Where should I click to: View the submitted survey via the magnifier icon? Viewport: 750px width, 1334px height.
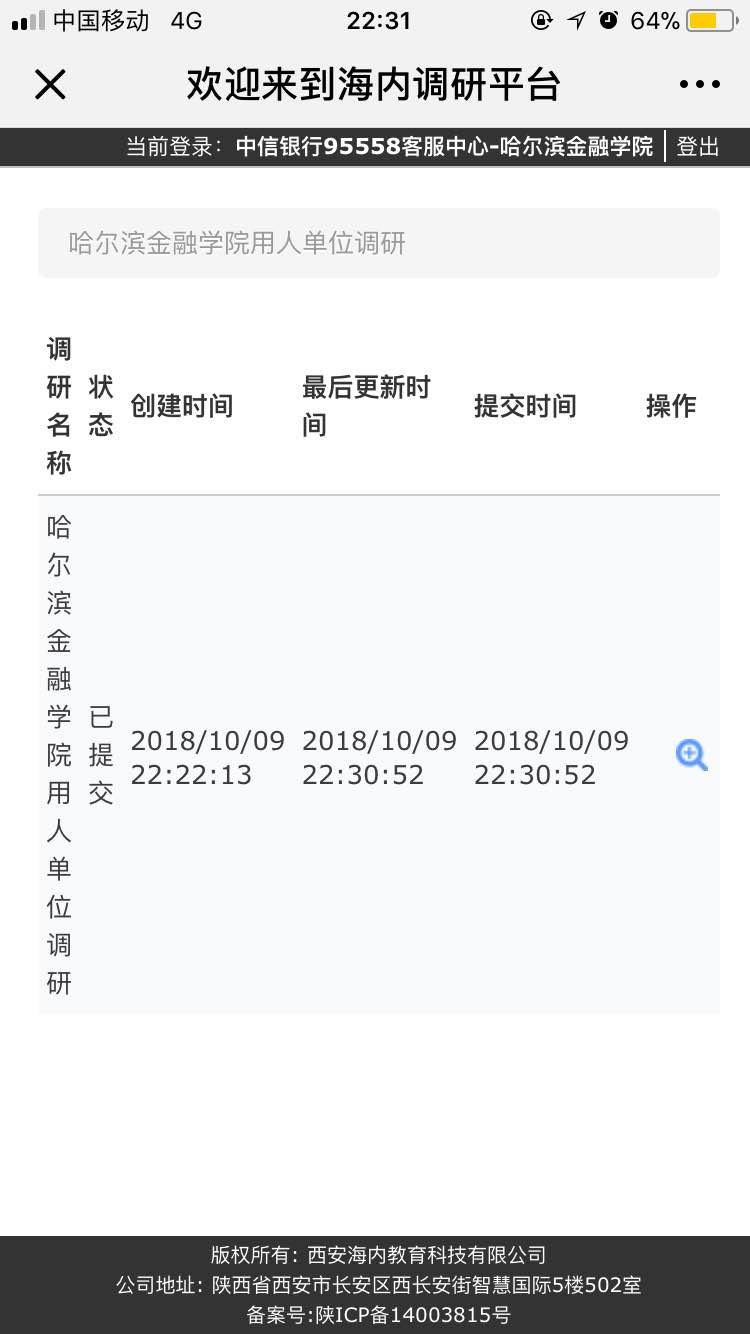pyautogui.click(x=691, y=755)
